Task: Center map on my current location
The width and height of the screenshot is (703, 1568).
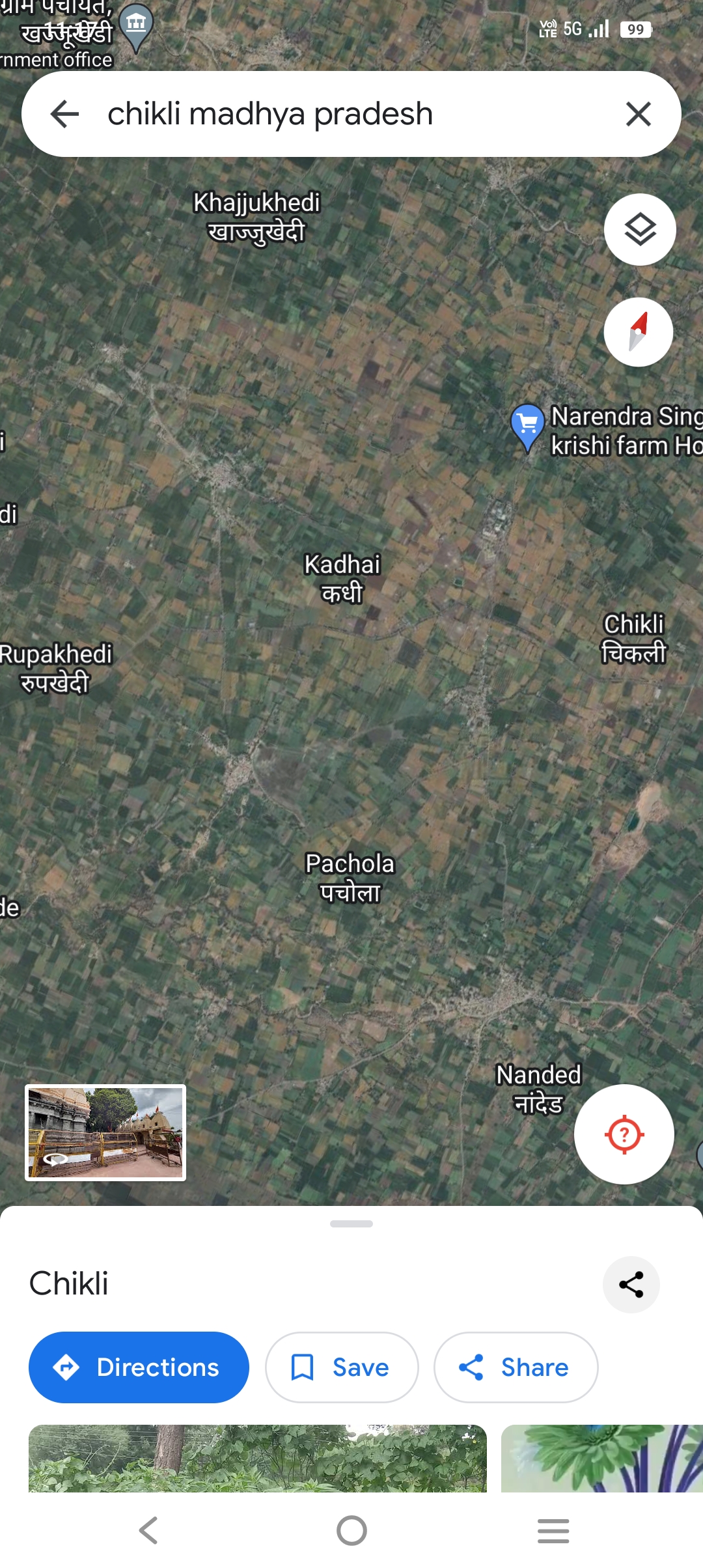Action: [624, 1134]
